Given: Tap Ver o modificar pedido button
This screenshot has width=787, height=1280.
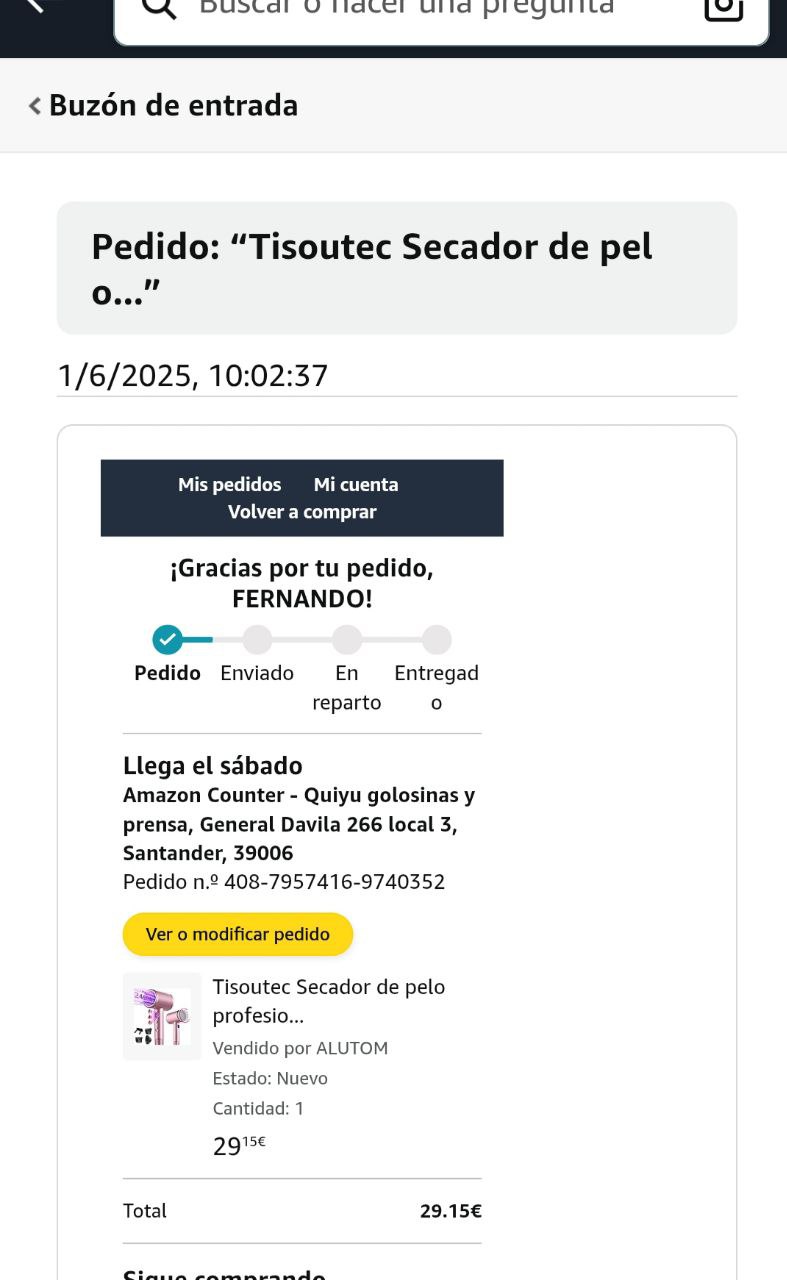Looking at the screenshot, I should coord(238,935).
